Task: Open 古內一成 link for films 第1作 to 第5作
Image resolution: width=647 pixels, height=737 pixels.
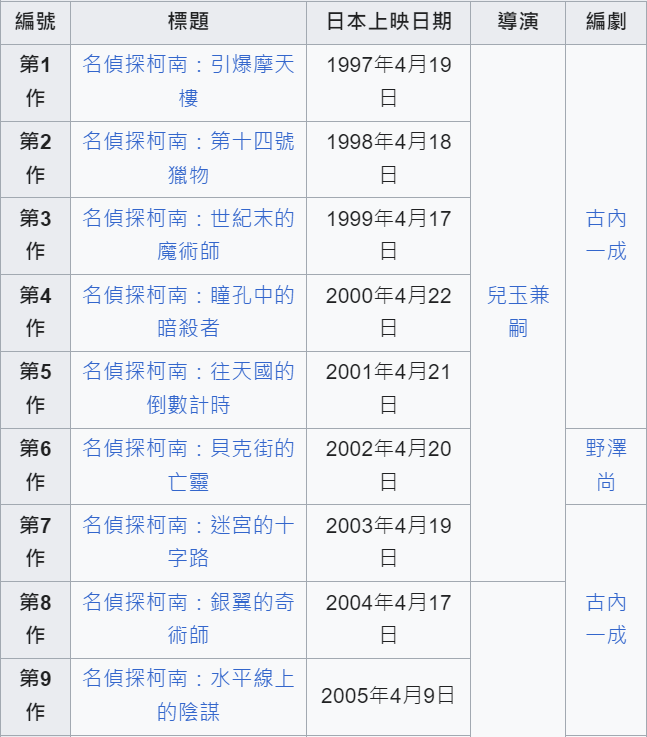Action: (x=606, y=220)
